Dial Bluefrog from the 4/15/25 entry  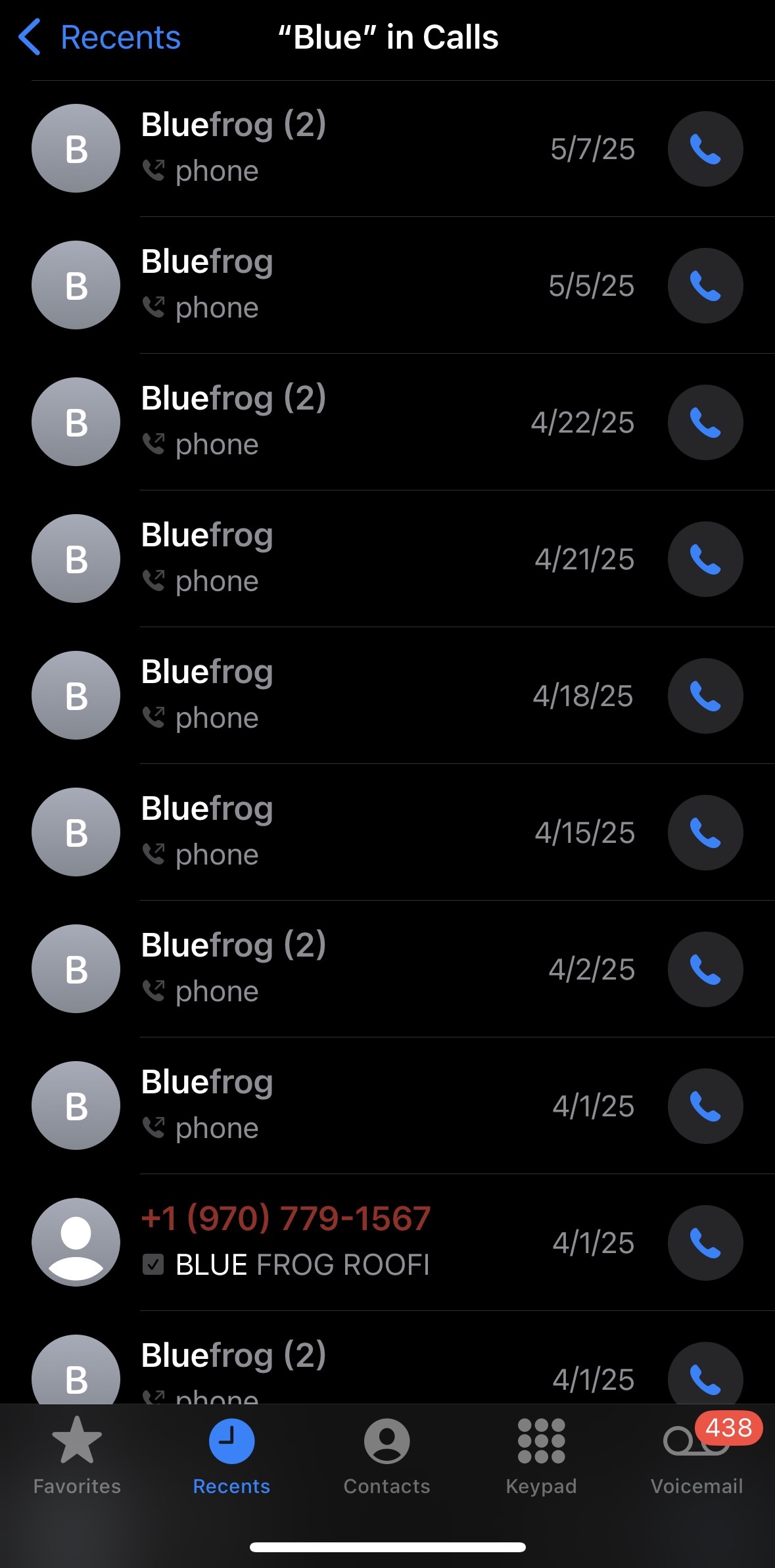705,833
